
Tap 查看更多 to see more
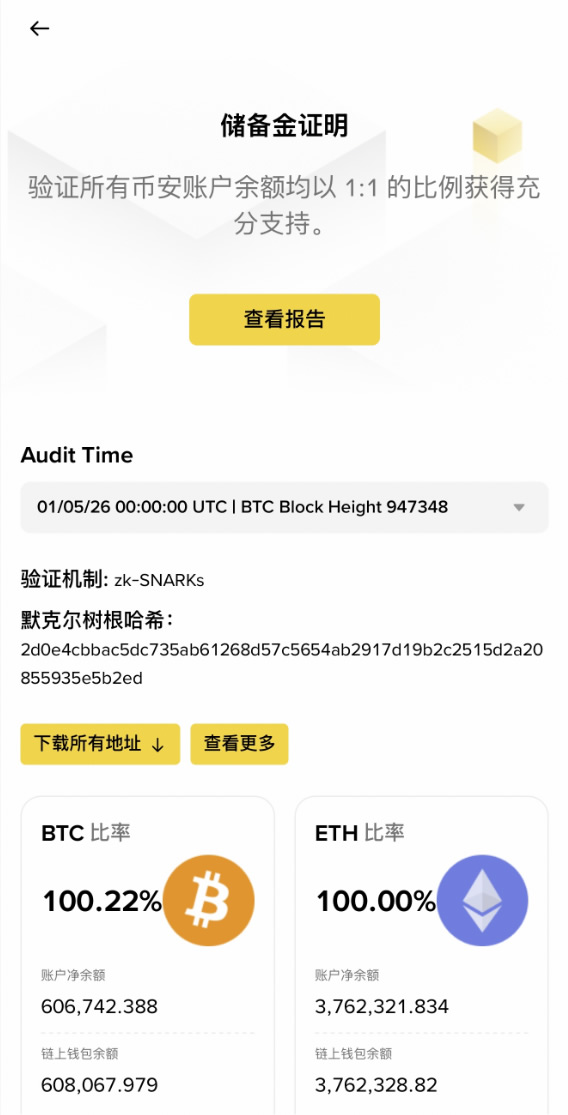tap(240, 744)
